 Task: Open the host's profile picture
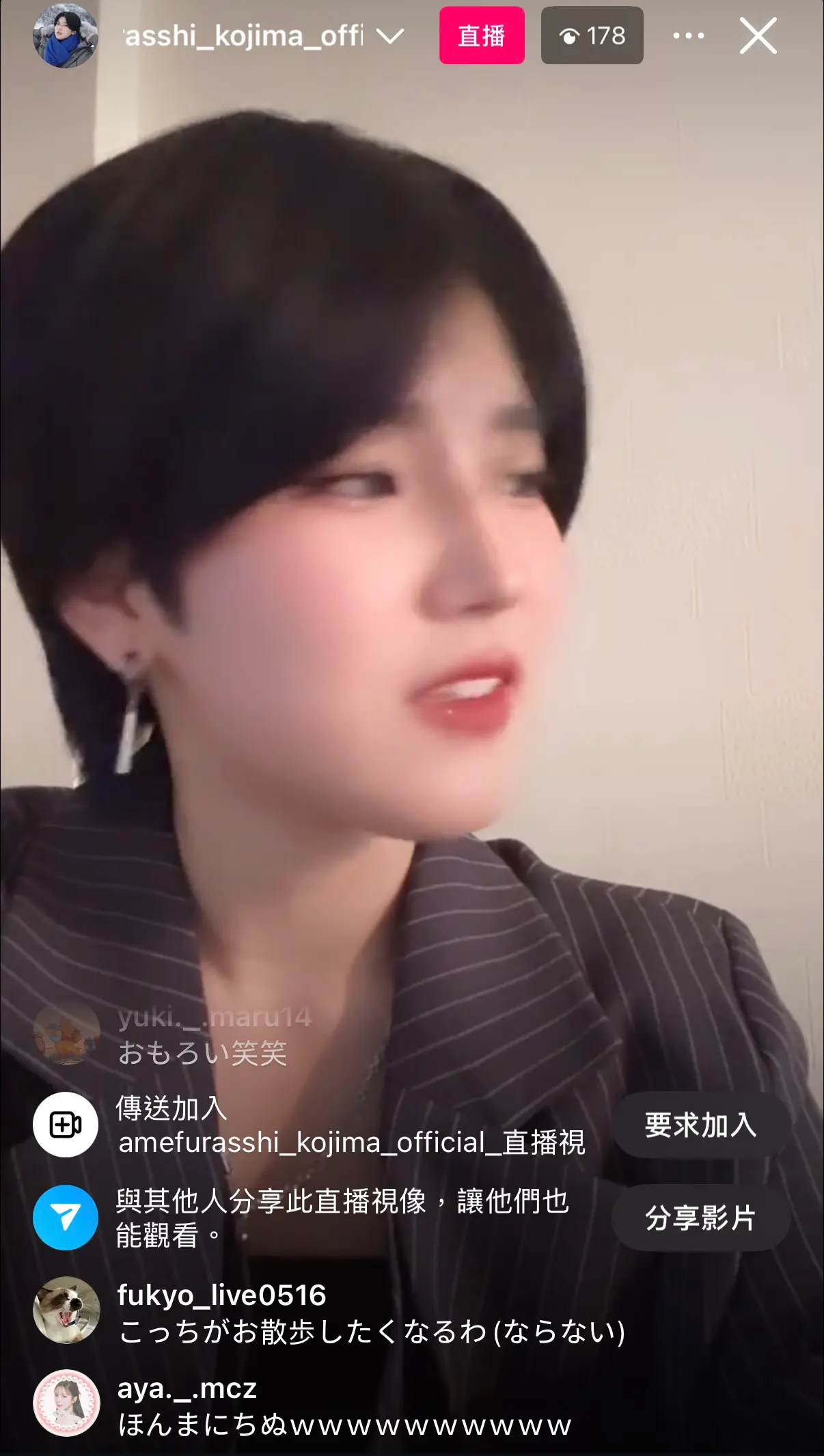click(66, 36)
